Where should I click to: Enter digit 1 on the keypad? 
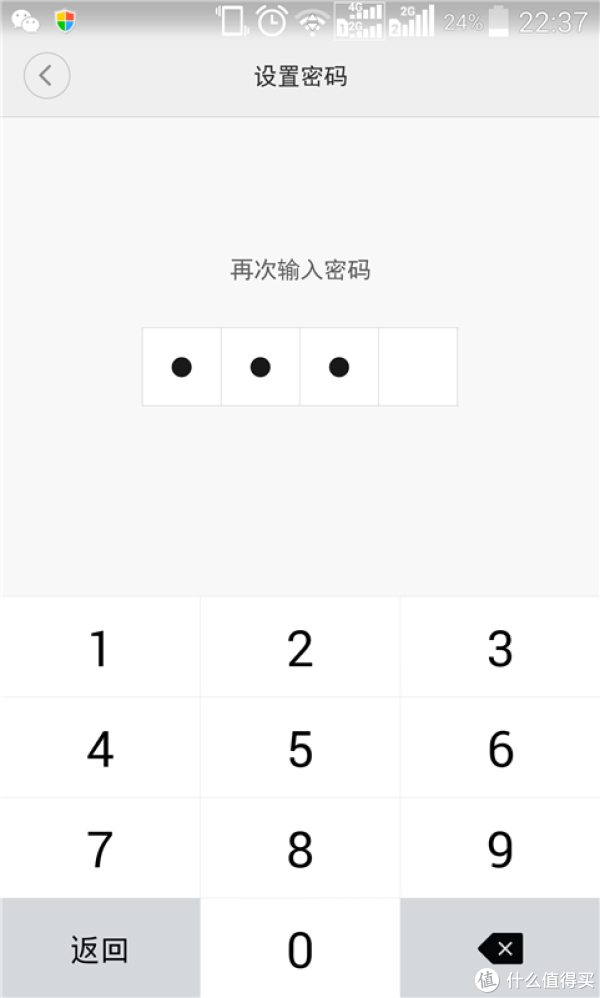tap(100, 647)
